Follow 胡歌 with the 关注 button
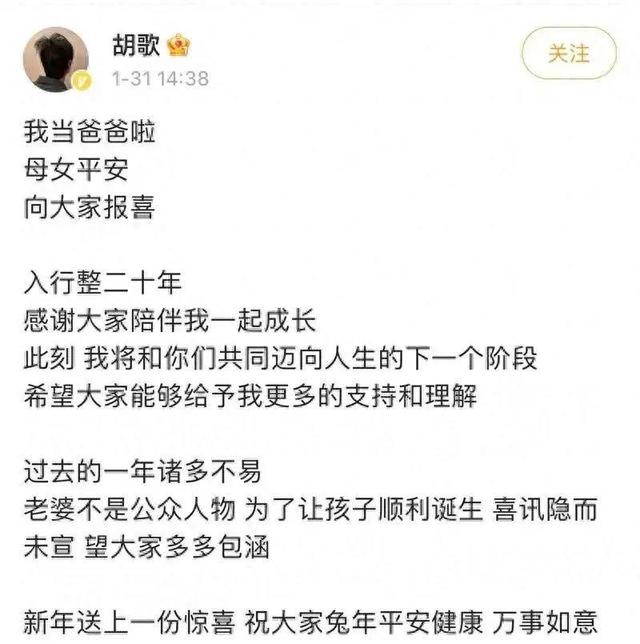640x644 pixels. [568, 53]
